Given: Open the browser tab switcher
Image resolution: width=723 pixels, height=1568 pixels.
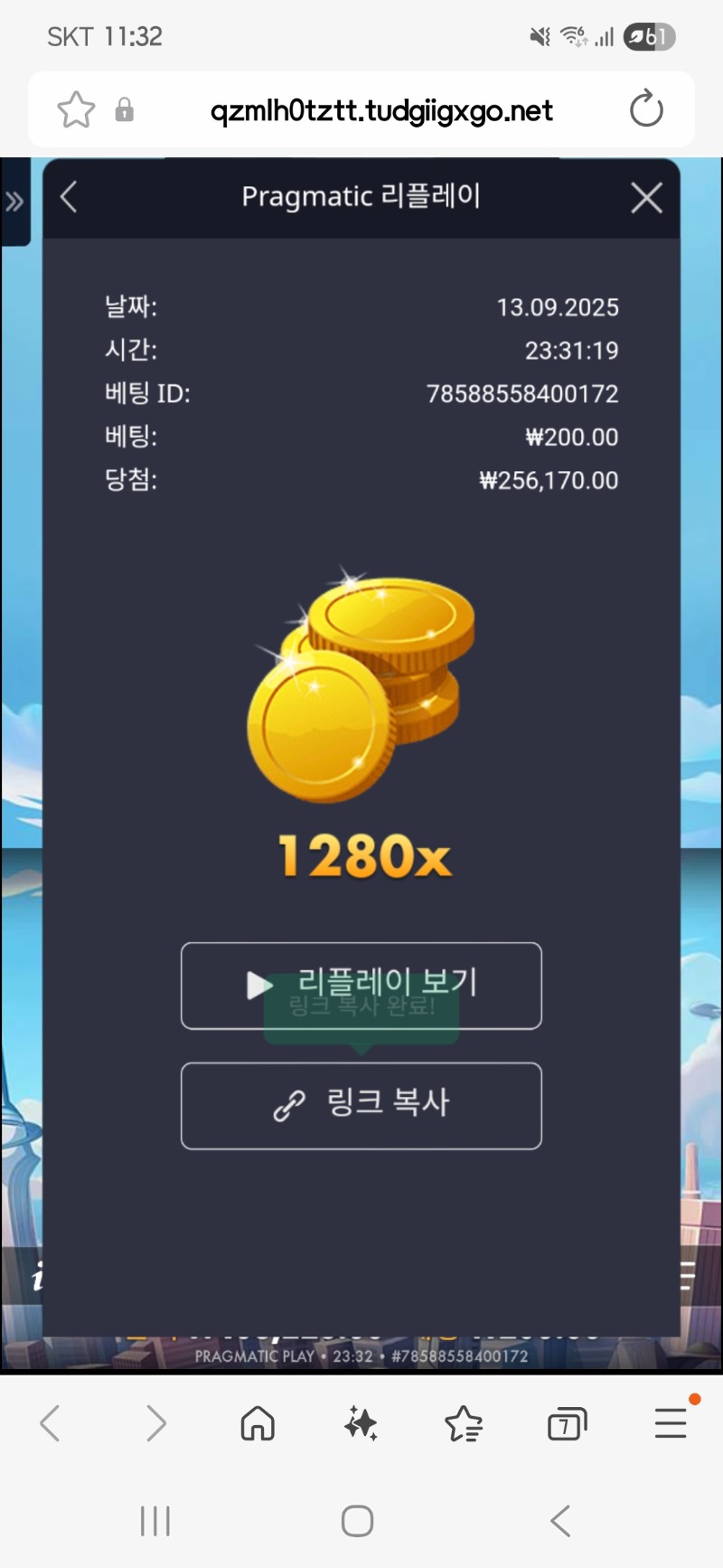Looking at the screenshot, I should [x=567, y=1424].
